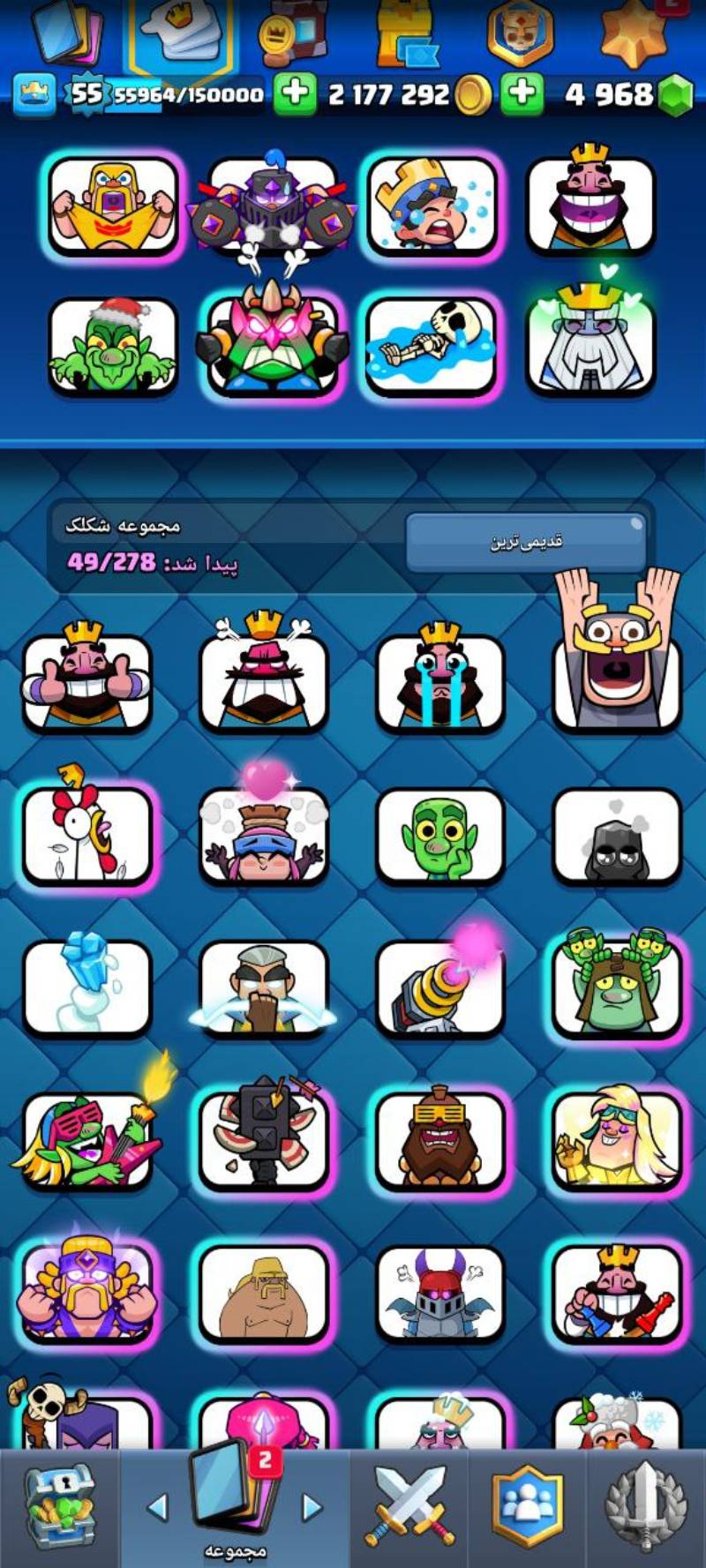Tap the Santa hat goblin in deck
Viewport: 706px width, 1568px height.
click(112, 345)
